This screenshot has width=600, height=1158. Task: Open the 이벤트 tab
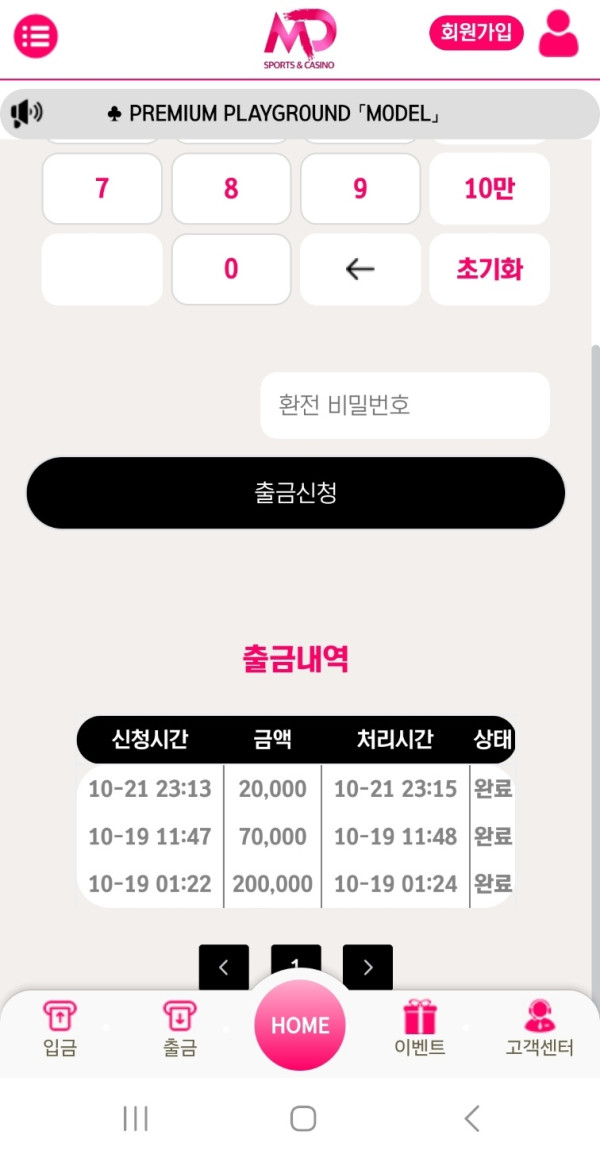point(420,1029)
